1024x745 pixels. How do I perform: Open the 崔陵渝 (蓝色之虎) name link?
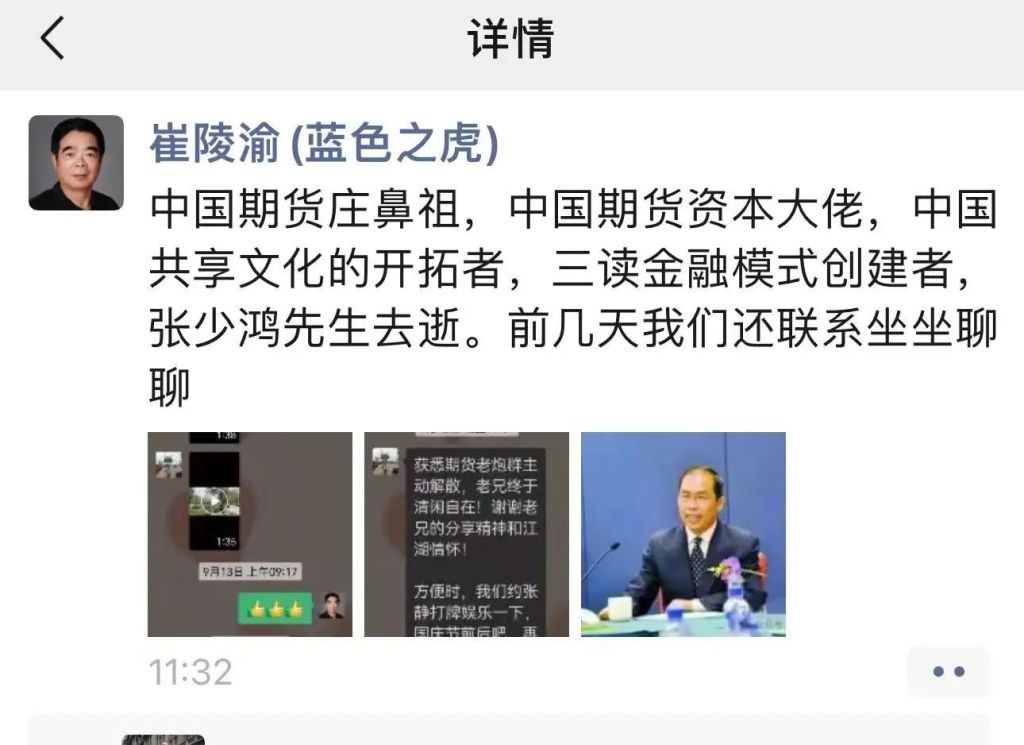[324, 144]
